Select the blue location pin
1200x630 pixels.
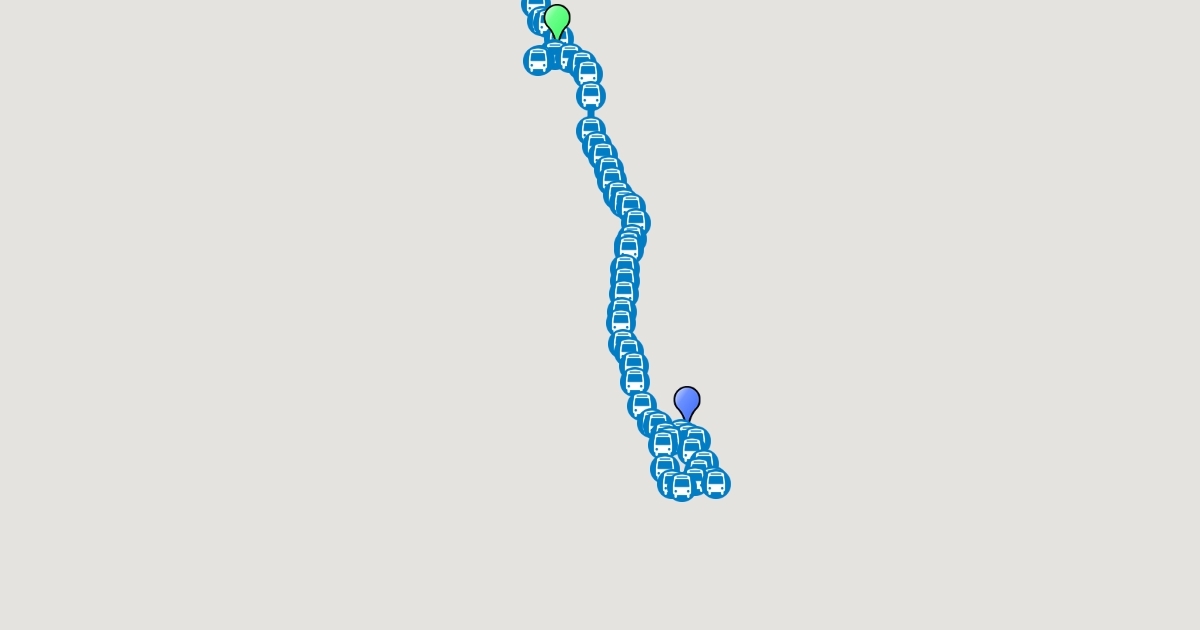(x=687, y=401)
